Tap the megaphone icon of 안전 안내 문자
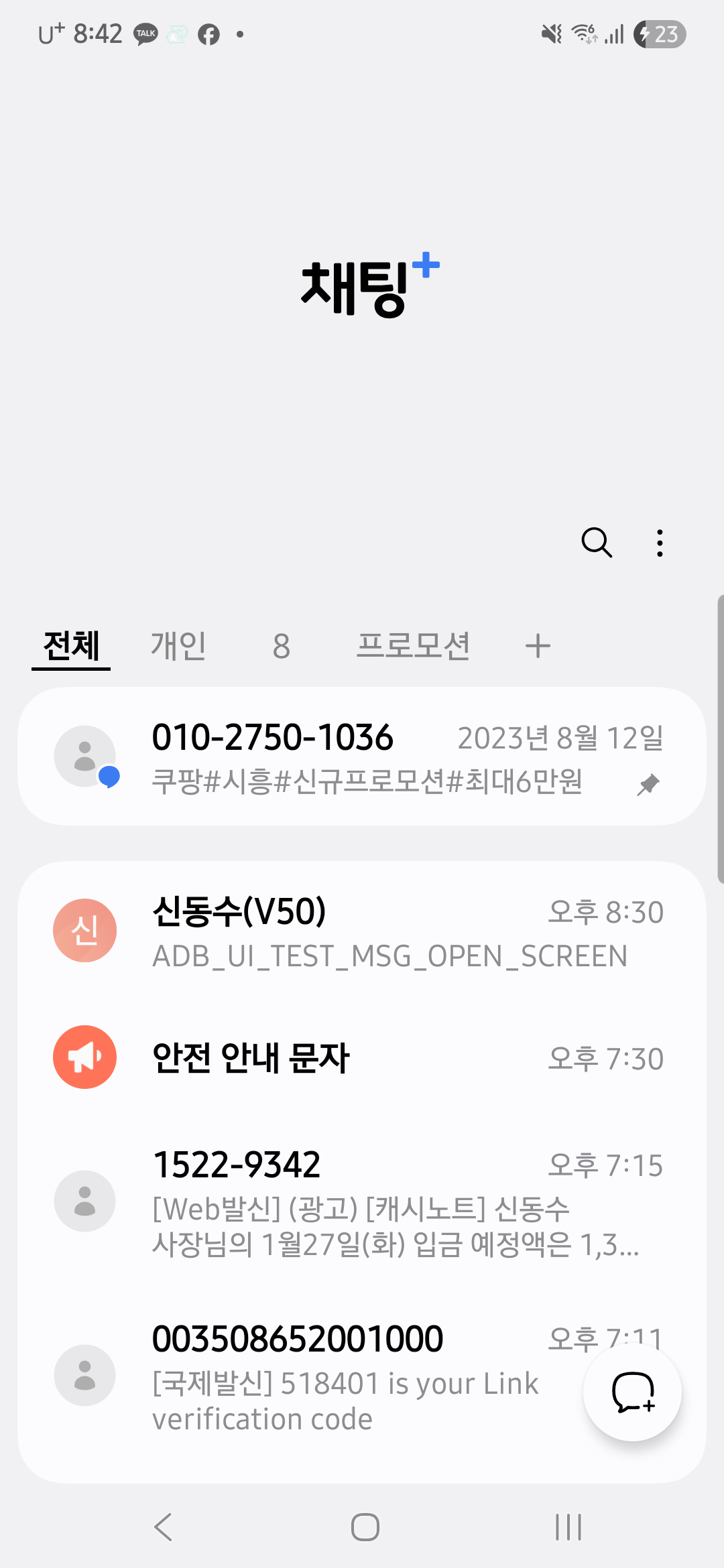The width and height of the screenshot is (724, 1568). (84, 1056)
